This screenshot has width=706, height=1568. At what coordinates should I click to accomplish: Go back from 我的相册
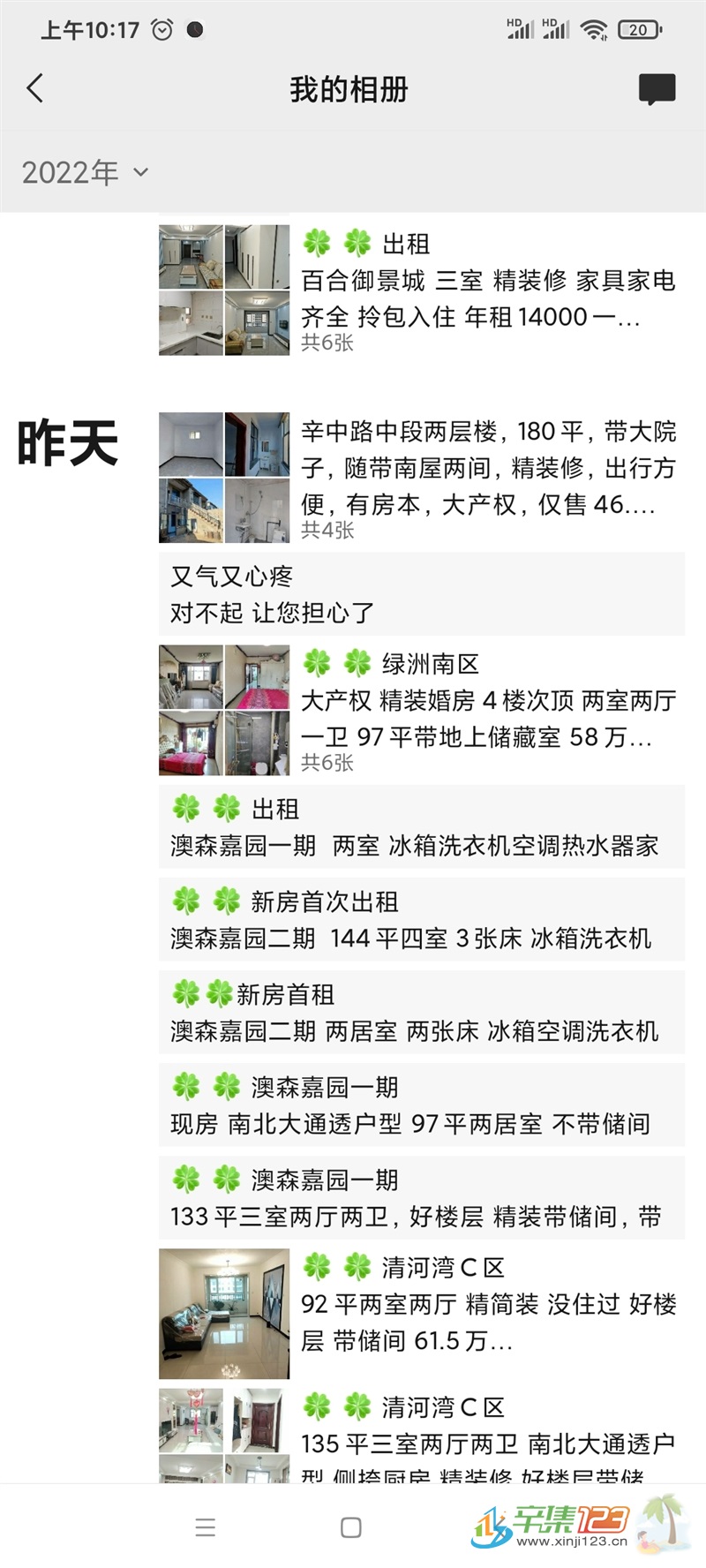pos(35,88)
